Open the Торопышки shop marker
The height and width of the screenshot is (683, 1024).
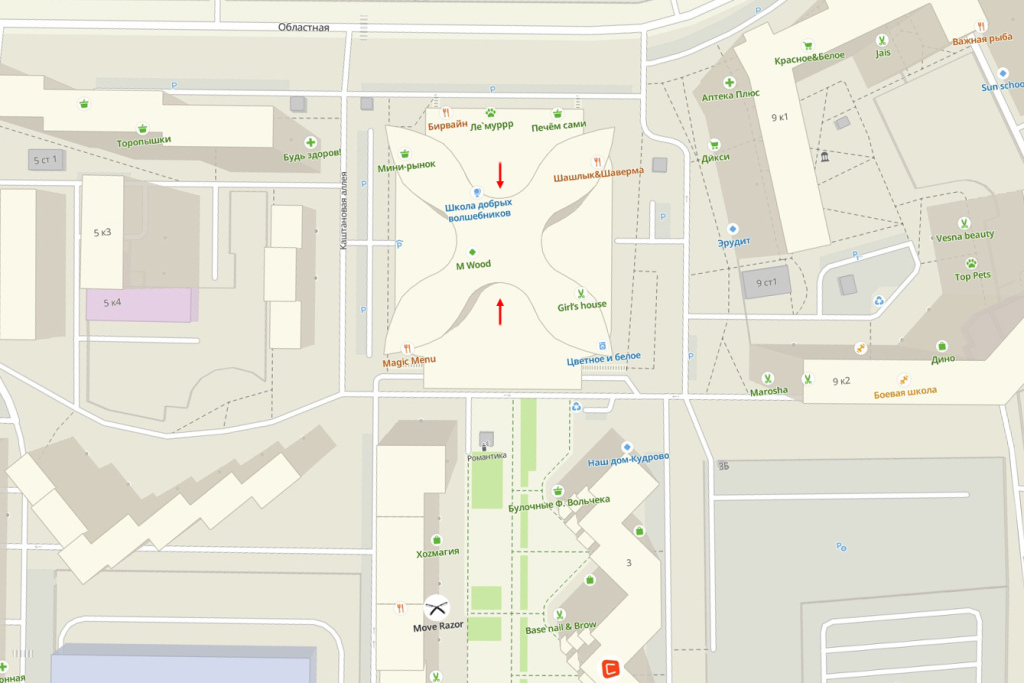(x=143, y=128)
